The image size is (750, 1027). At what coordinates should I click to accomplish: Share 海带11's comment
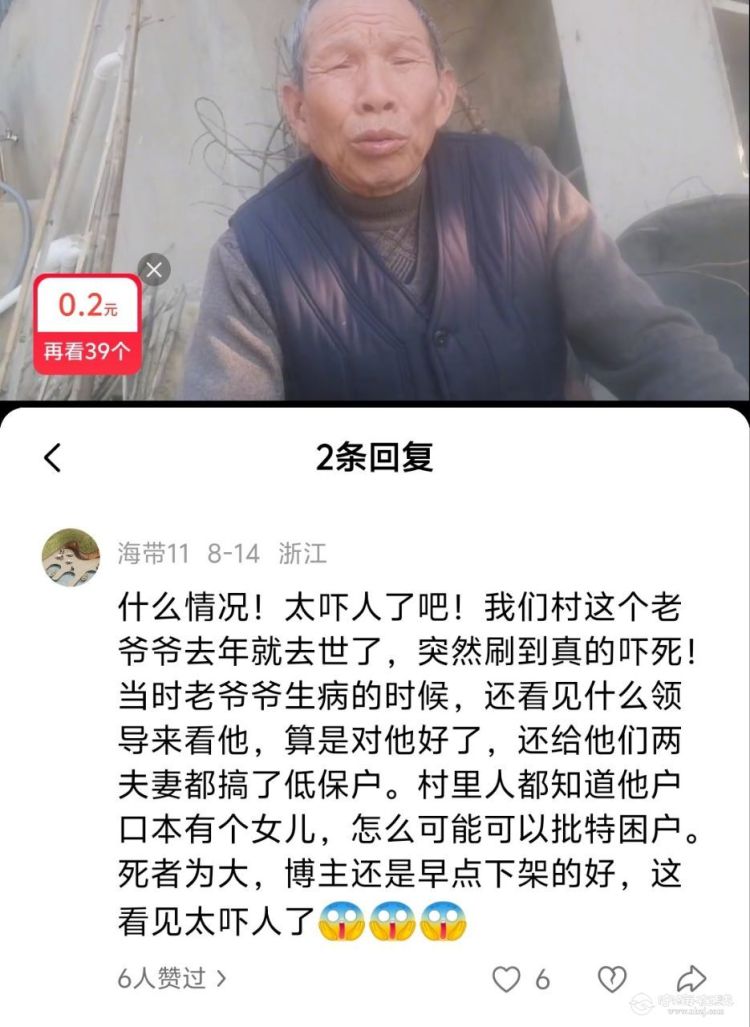pos(691,979)
